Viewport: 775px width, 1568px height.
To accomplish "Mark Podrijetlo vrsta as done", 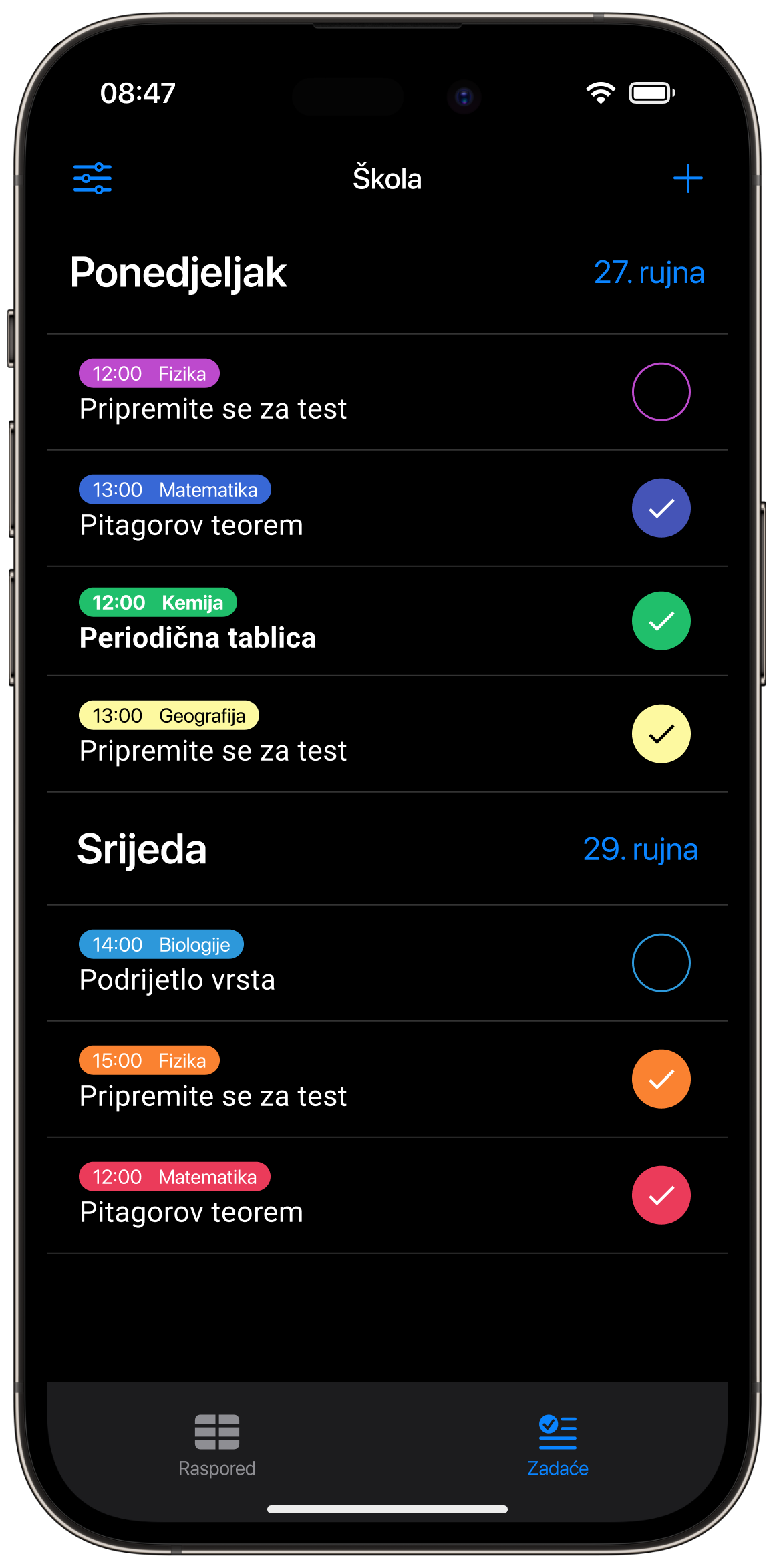I will (x=661, y=962).
